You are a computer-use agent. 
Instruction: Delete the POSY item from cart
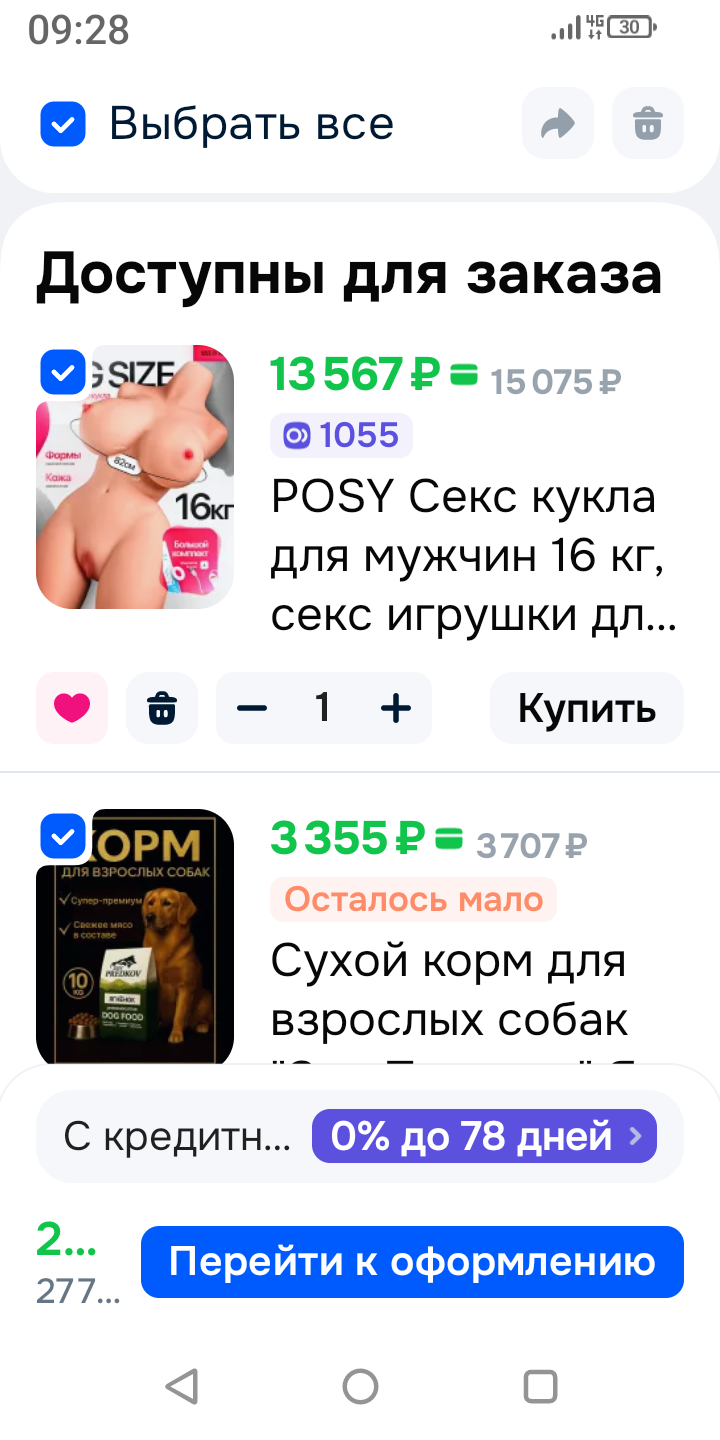(x=161, y=708)
